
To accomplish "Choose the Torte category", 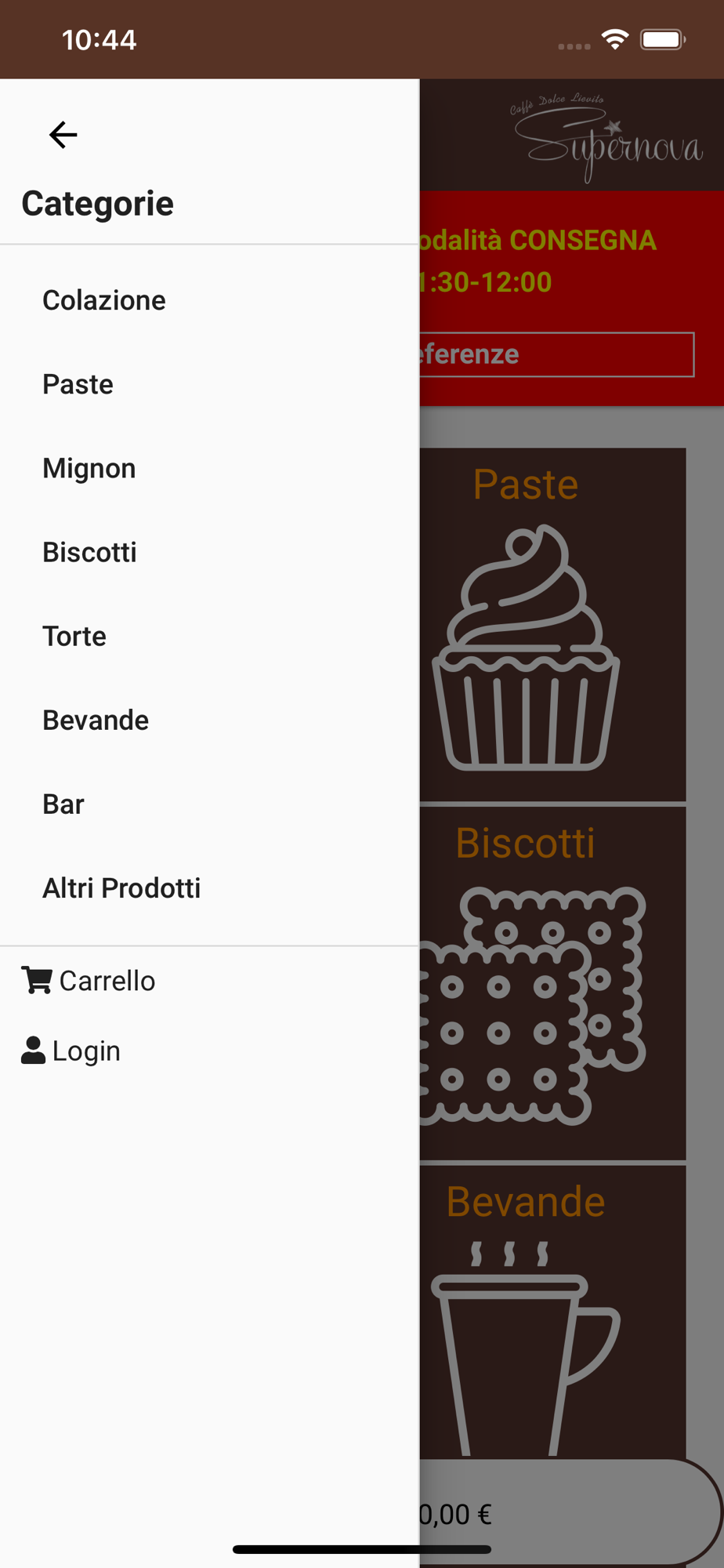I will click(209, 636).
